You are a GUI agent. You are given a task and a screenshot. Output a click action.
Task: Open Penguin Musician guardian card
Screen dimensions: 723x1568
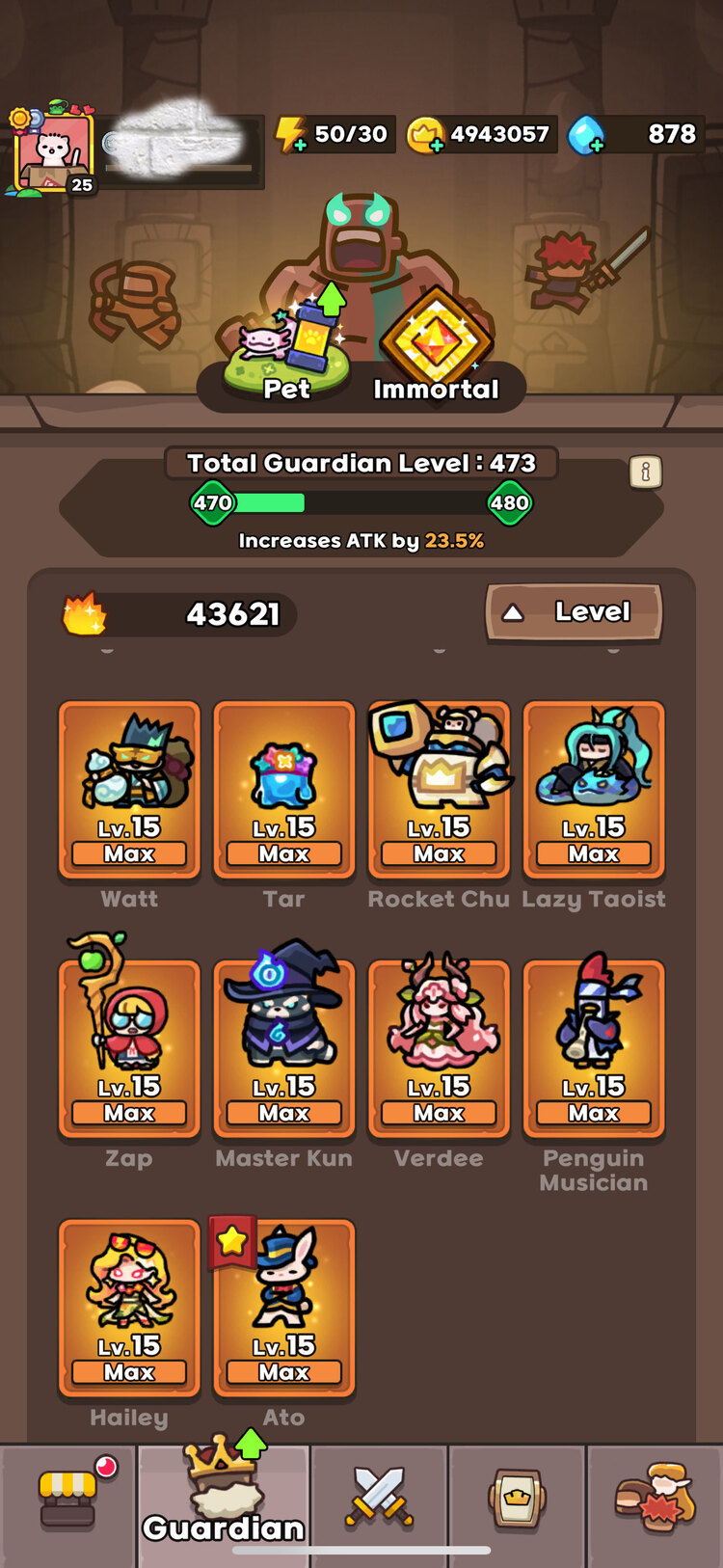(x=593, y=1048)
